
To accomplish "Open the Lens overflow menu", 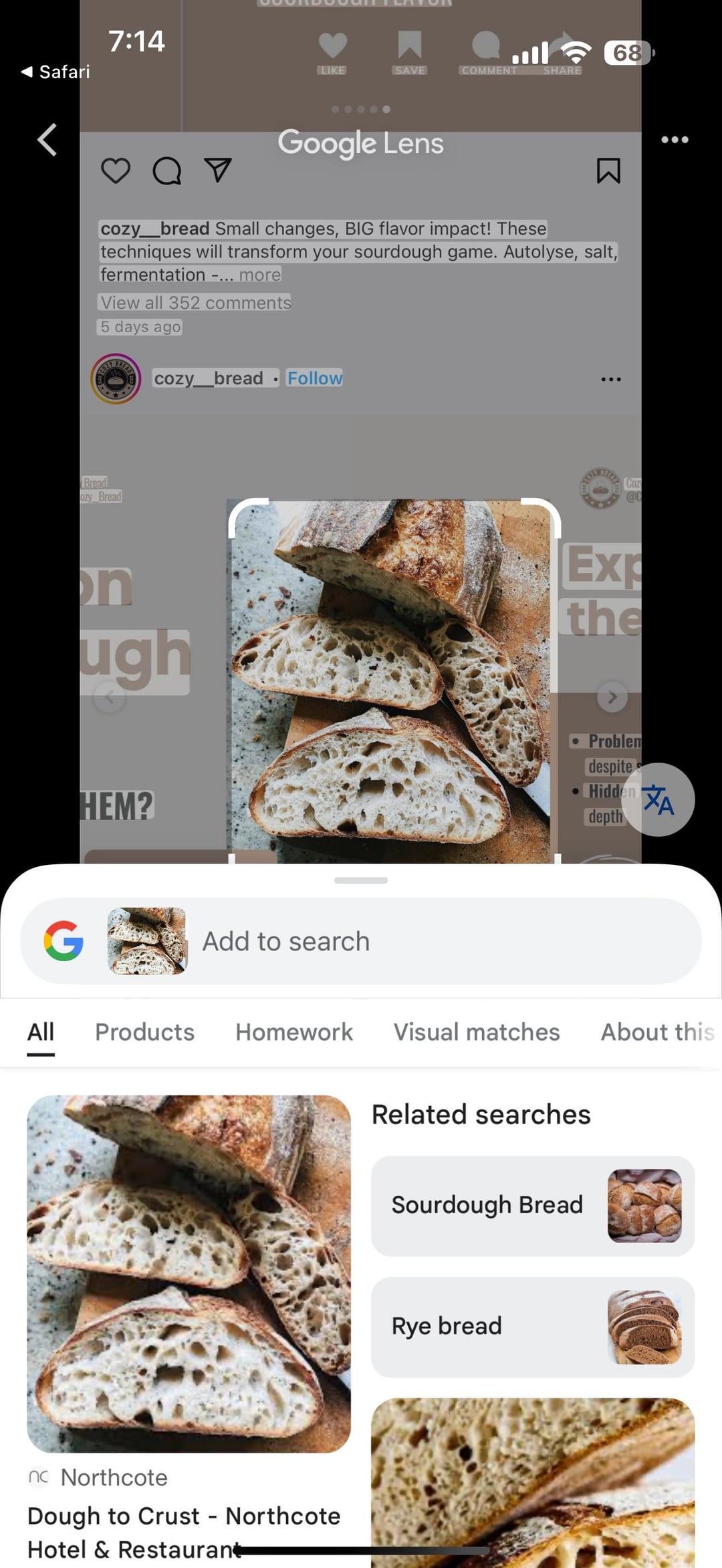I will coord(674,140).
